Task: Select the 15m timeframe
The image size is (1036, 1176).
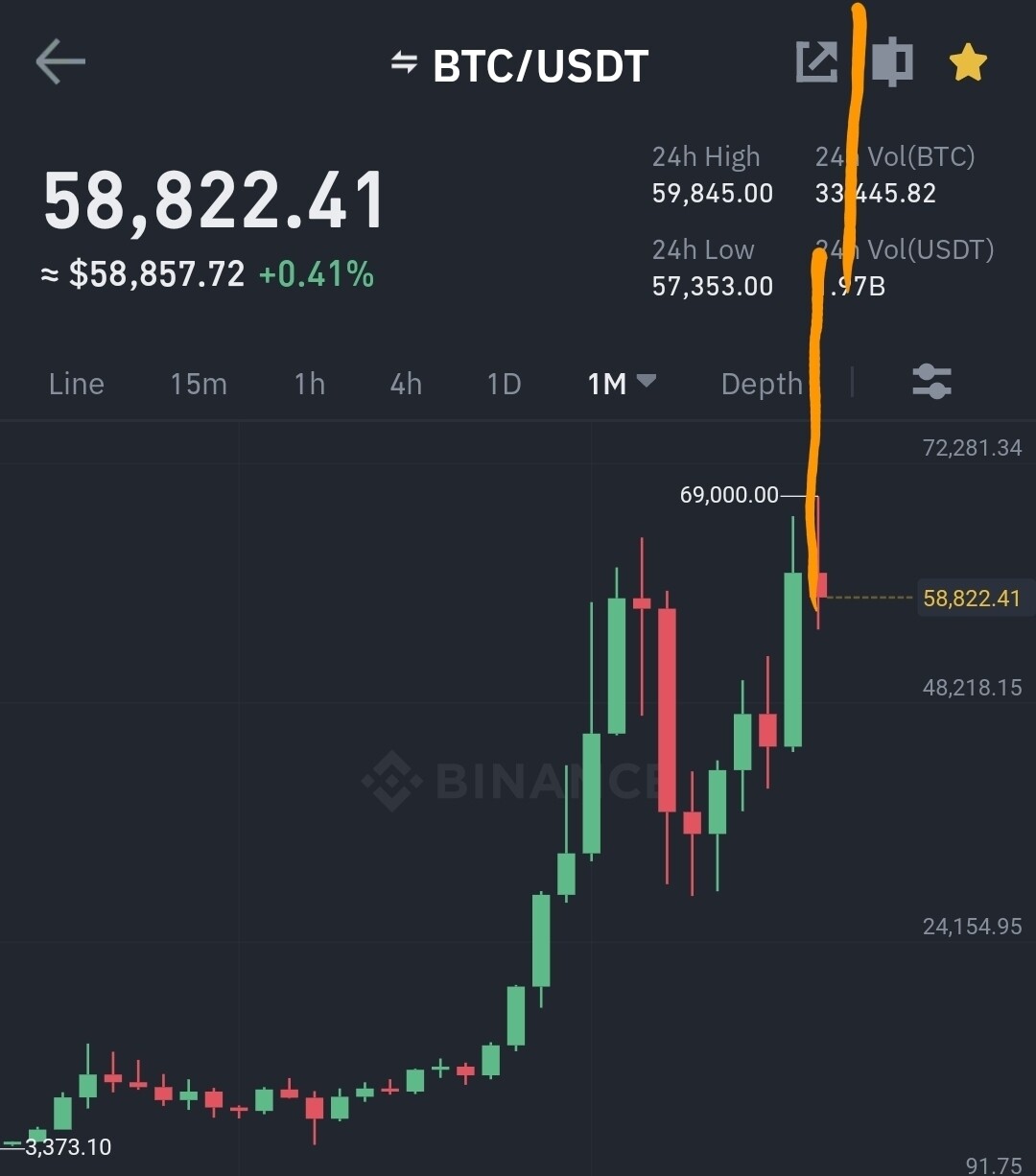Action: (199, 384)
